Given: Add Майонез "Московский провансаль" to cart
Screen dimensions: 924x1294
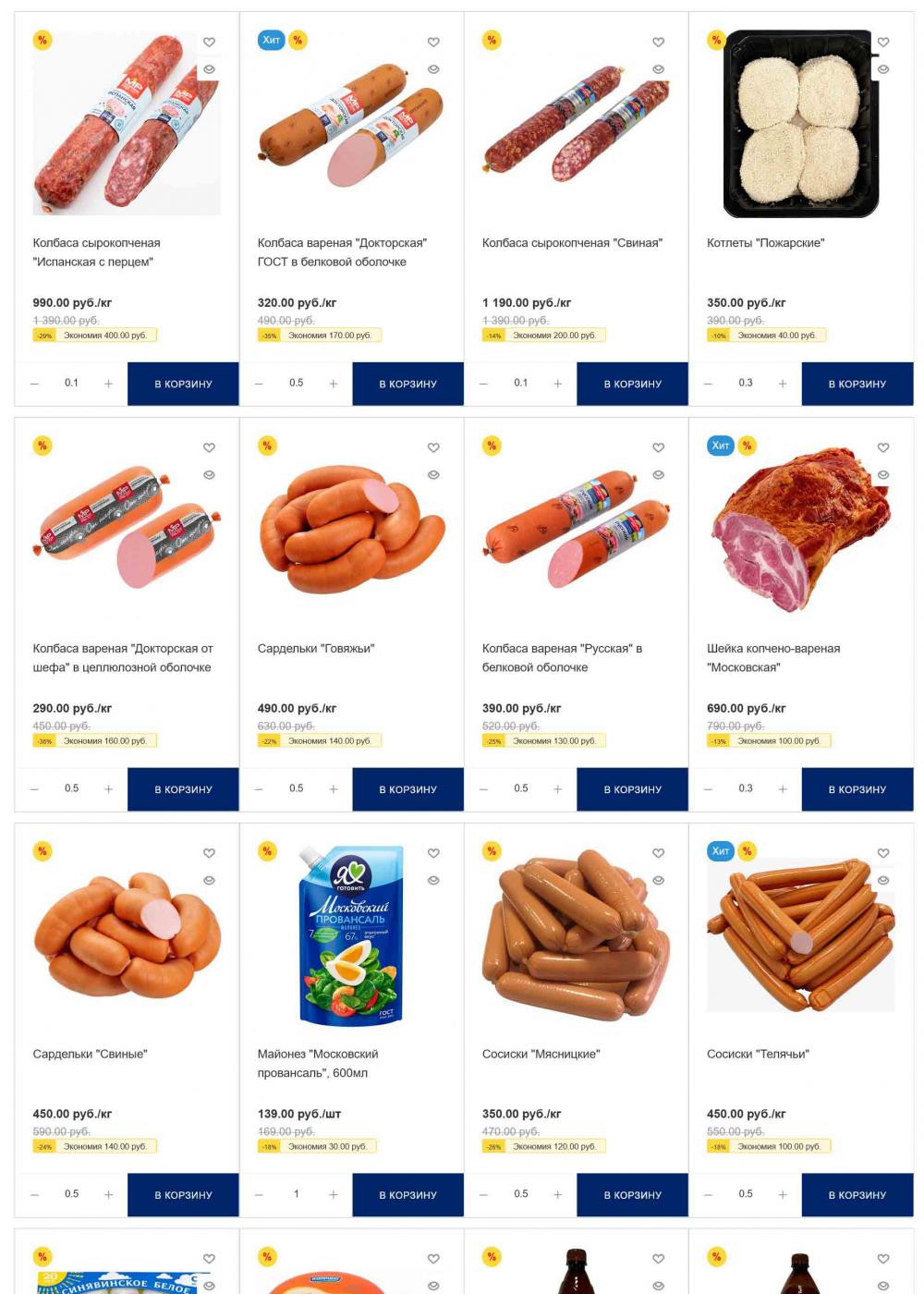Looking at the screenshot, I should pyautogui.click(x=407, y=1195).
